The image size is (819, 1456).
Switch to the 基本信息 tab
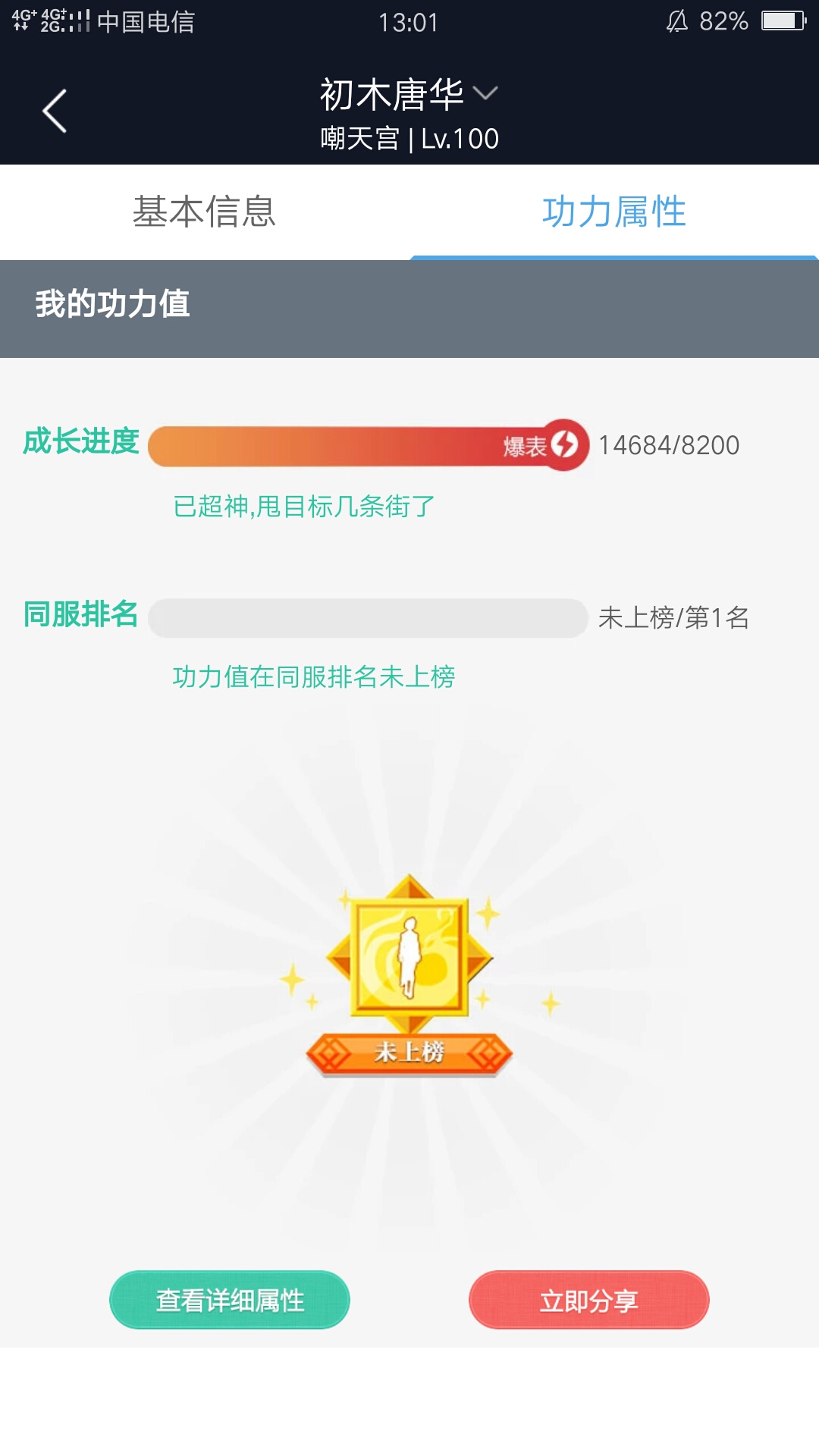204,212
